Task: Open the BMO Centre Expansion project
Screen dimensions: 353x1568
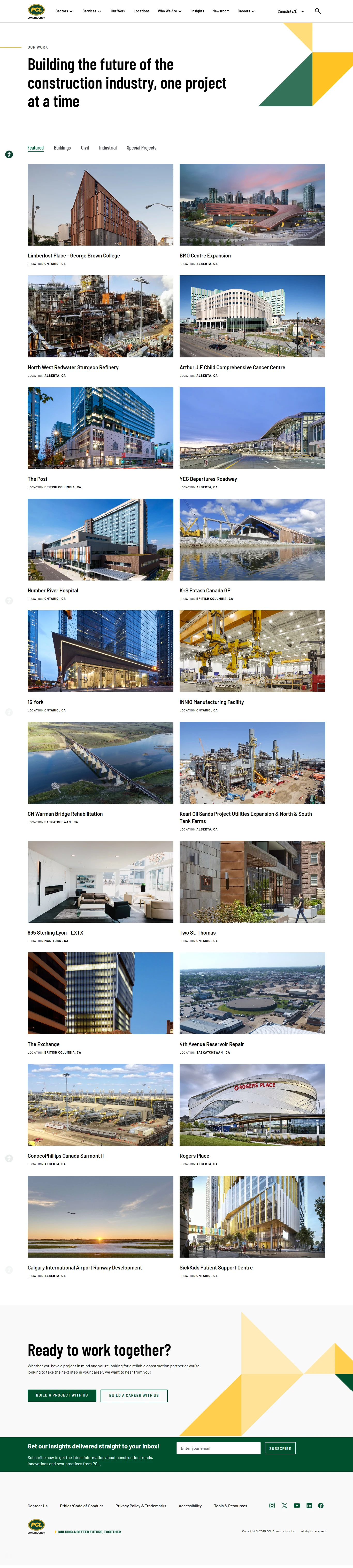Action: 252,205
